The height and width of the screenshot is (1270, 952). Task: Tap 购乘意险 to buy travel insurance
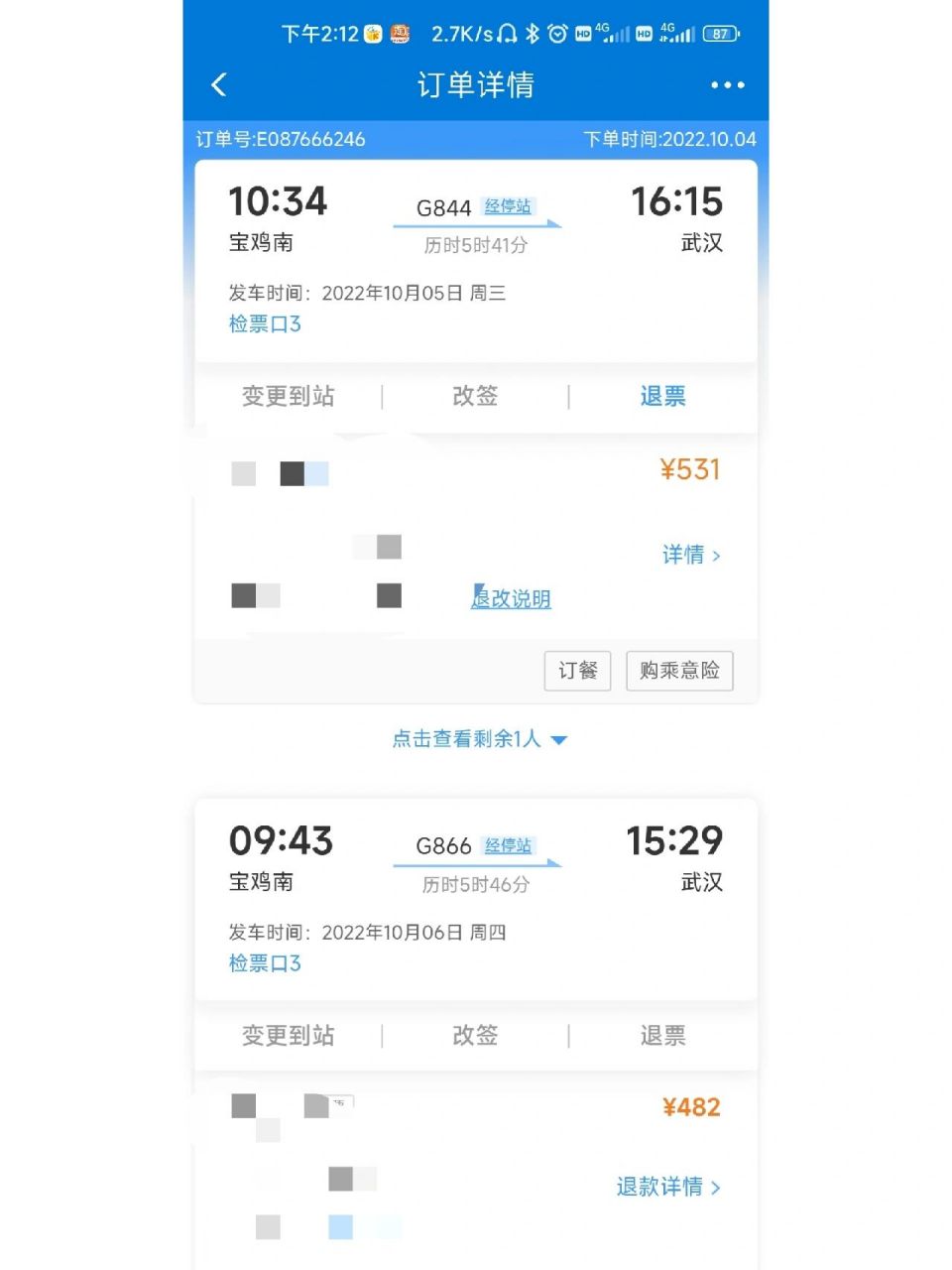678,671
